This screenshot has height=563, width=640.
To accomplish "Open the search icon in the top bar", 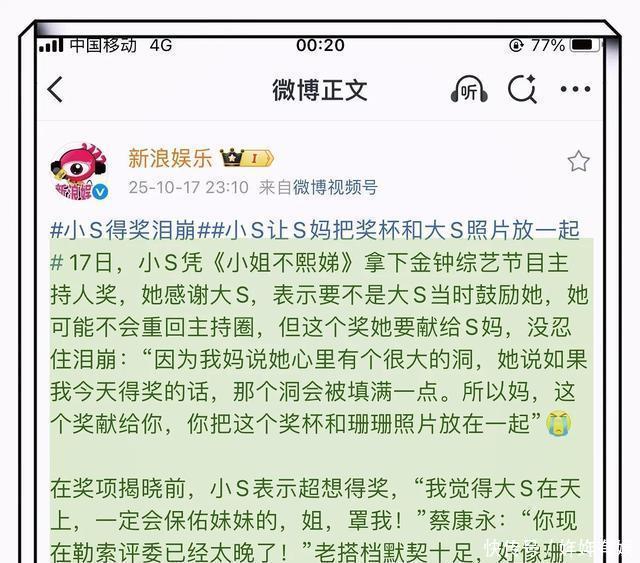I will [522, 89].
